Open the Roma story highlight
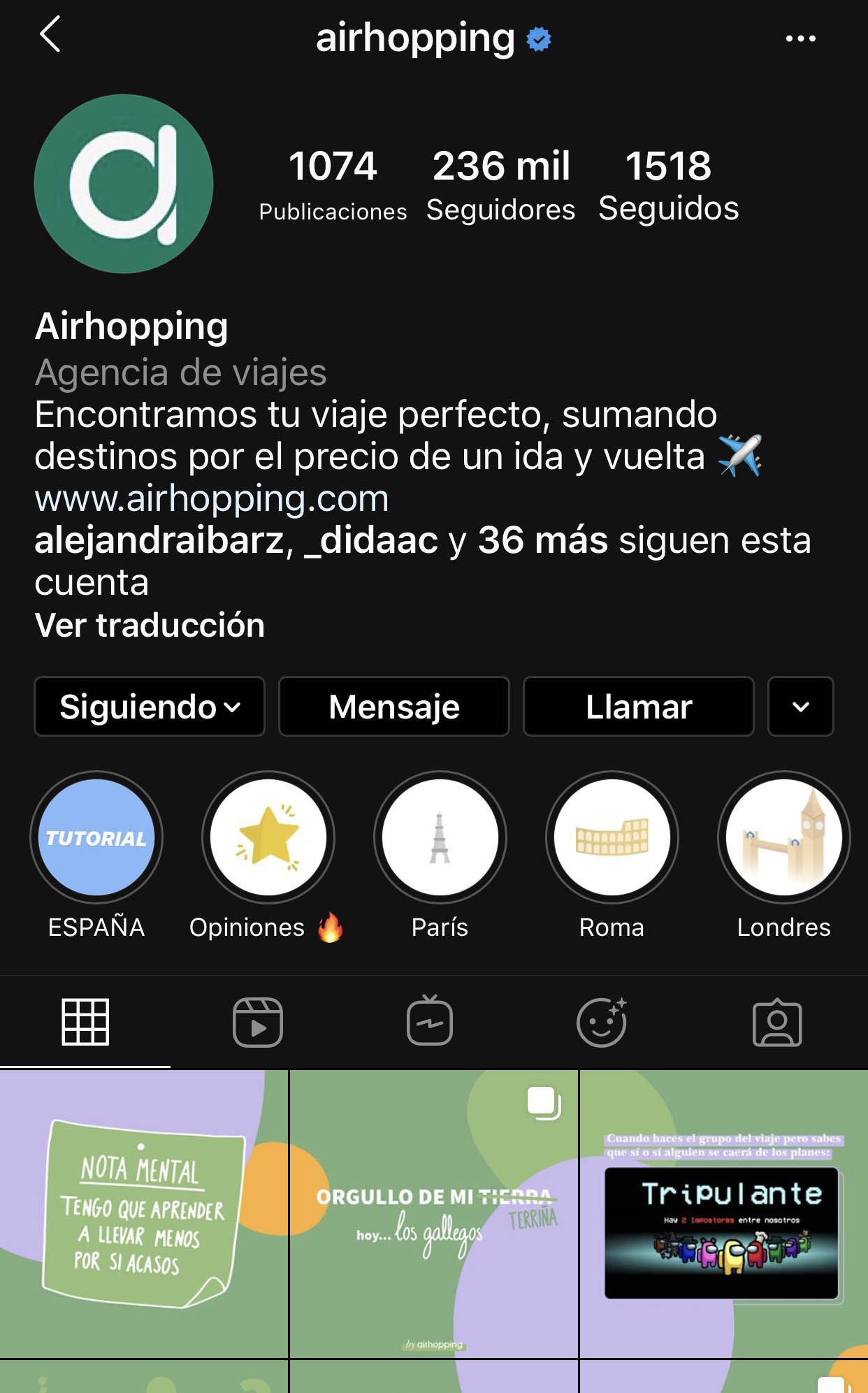This screenshot has height=1393, width=868. [612, 839]
